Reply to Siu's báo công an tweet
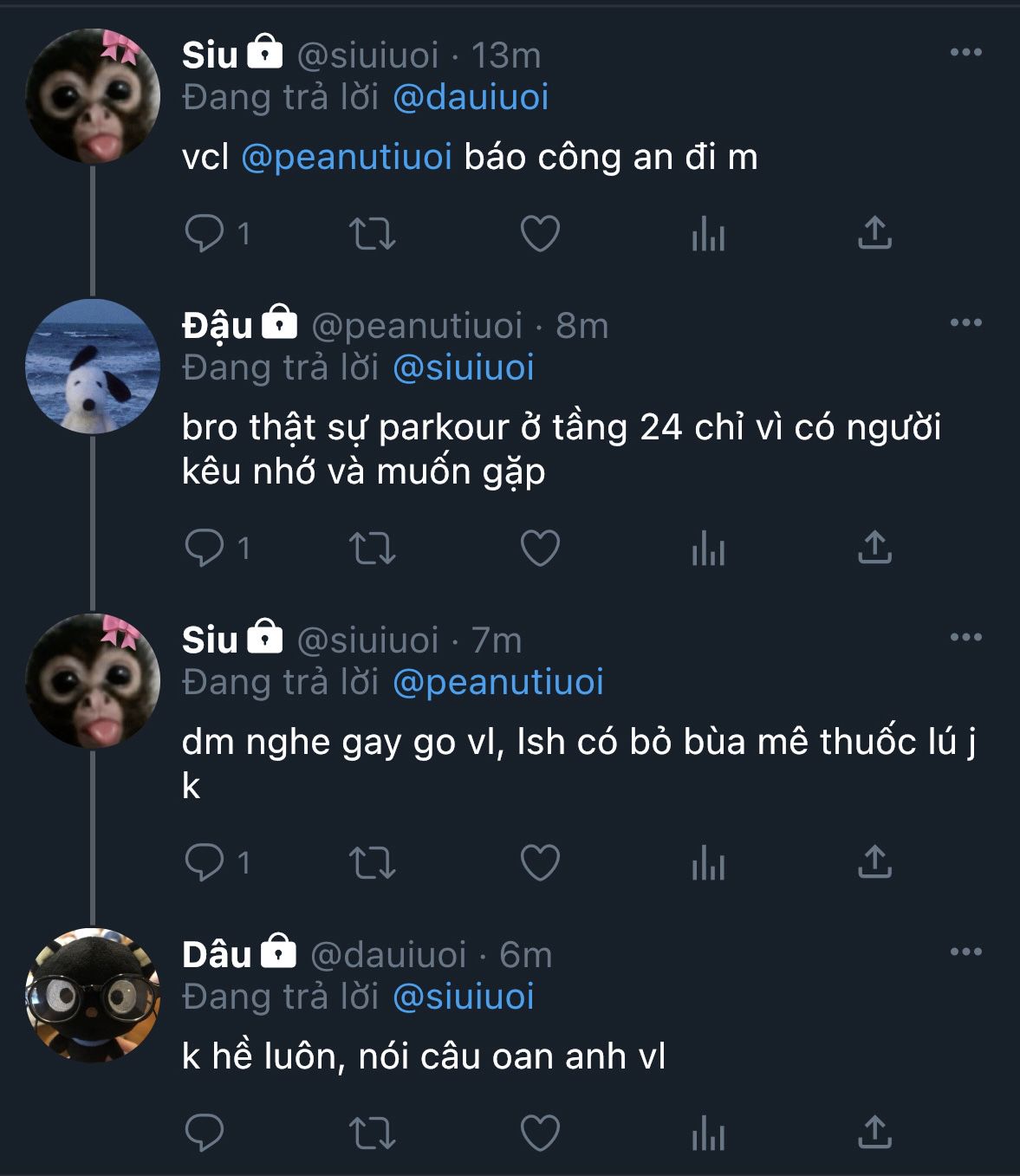This screenshot has height=1176, width=1020. tap(205, 233)
